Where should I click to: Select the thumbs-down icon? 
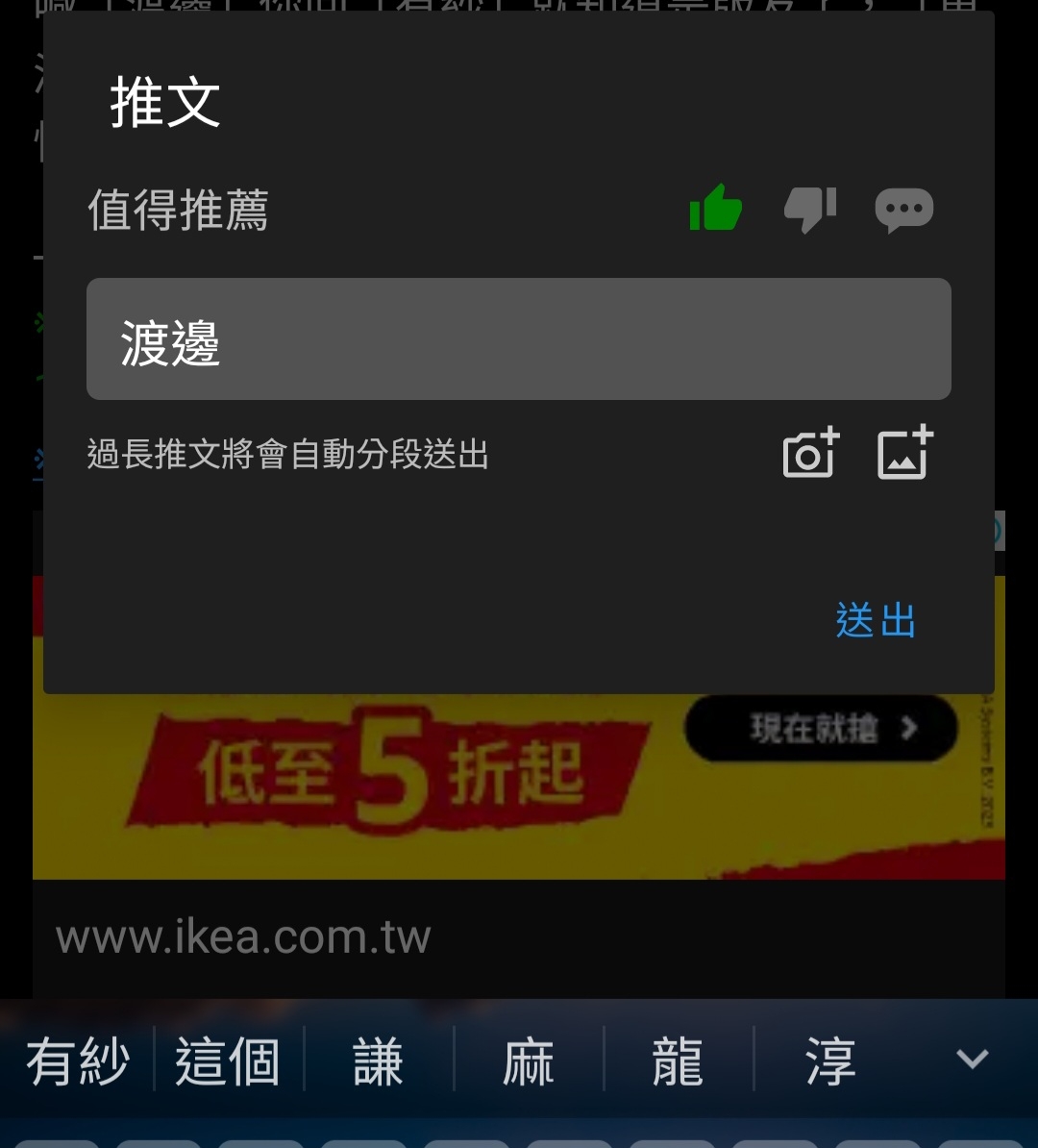[810, 208]
